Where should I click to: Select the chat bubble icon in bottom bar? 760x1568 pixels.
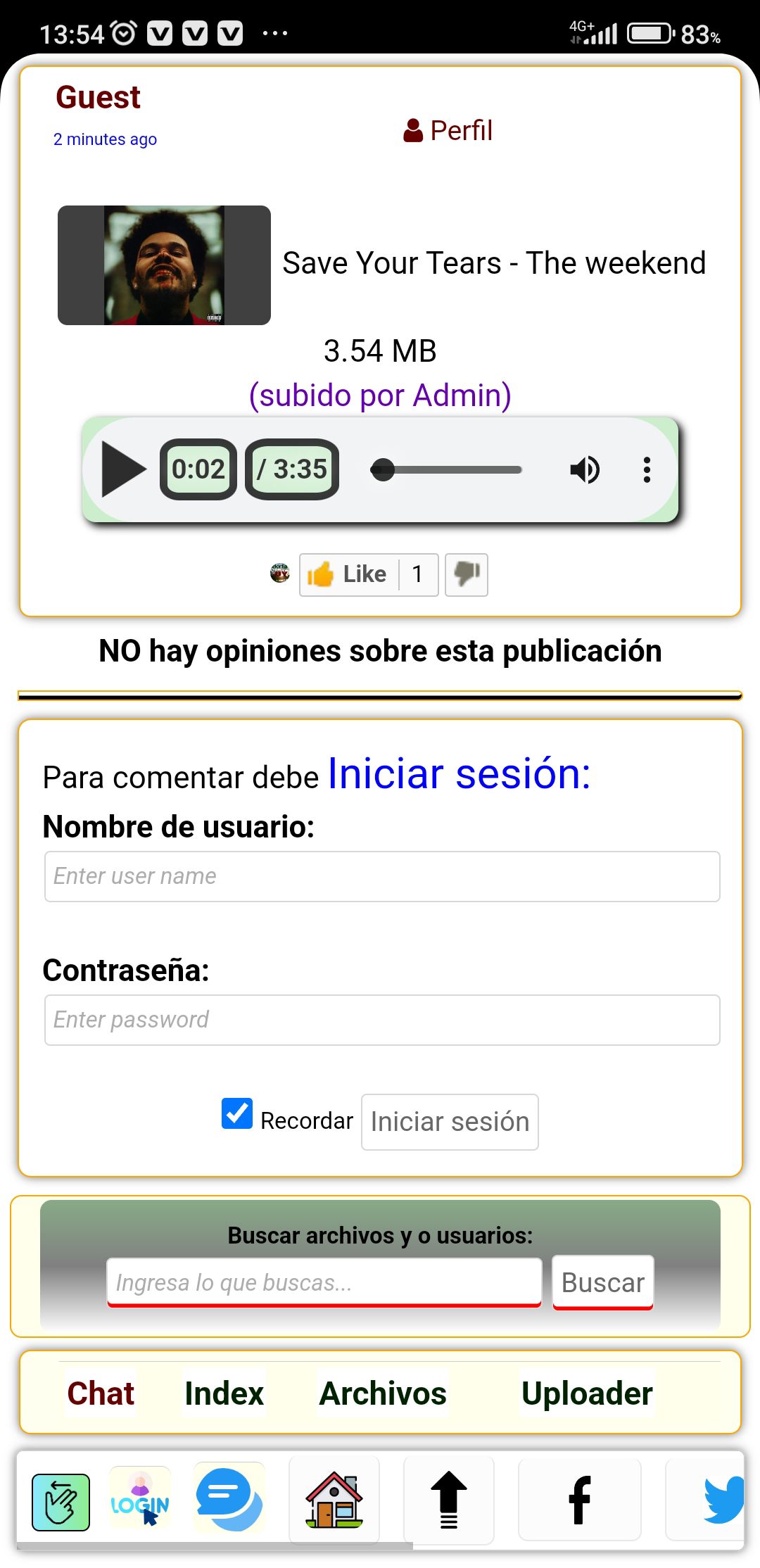coord(227,1498)
